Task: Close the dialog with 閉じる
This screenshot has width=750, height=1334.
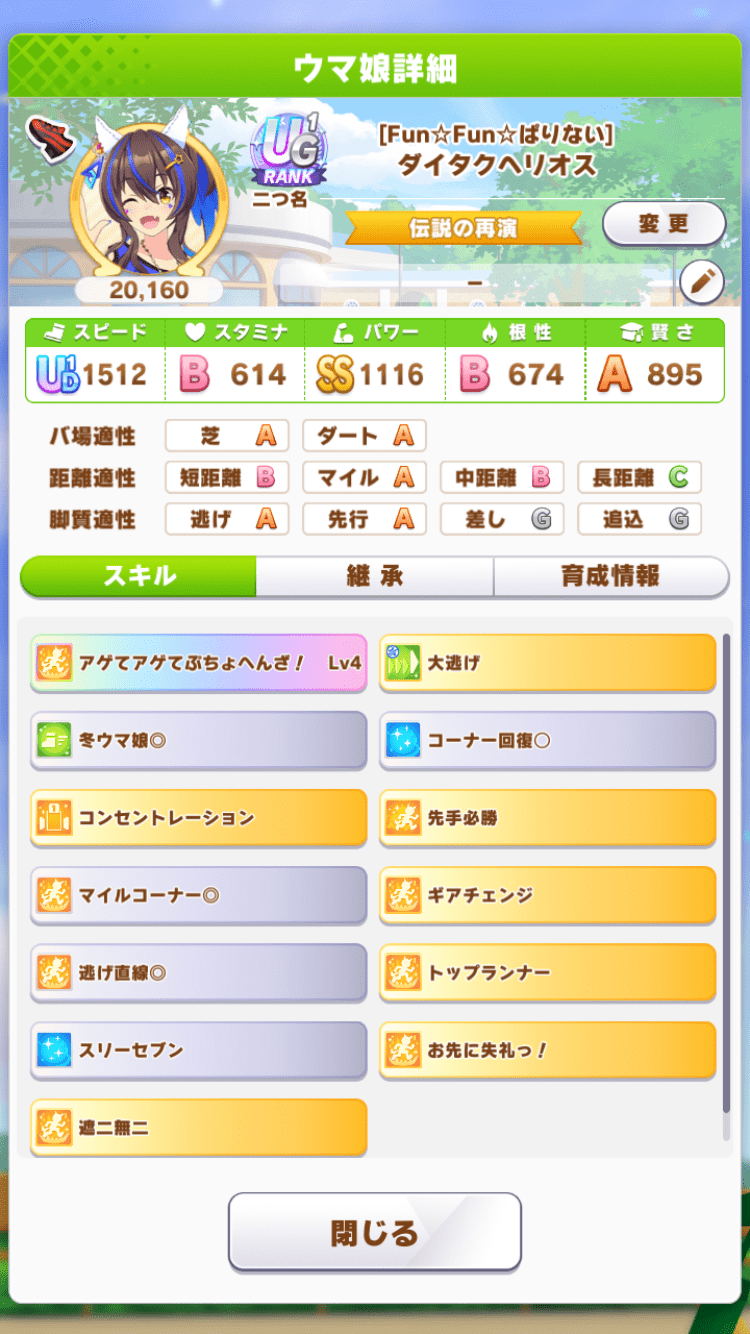Action: click(375, 1232)
